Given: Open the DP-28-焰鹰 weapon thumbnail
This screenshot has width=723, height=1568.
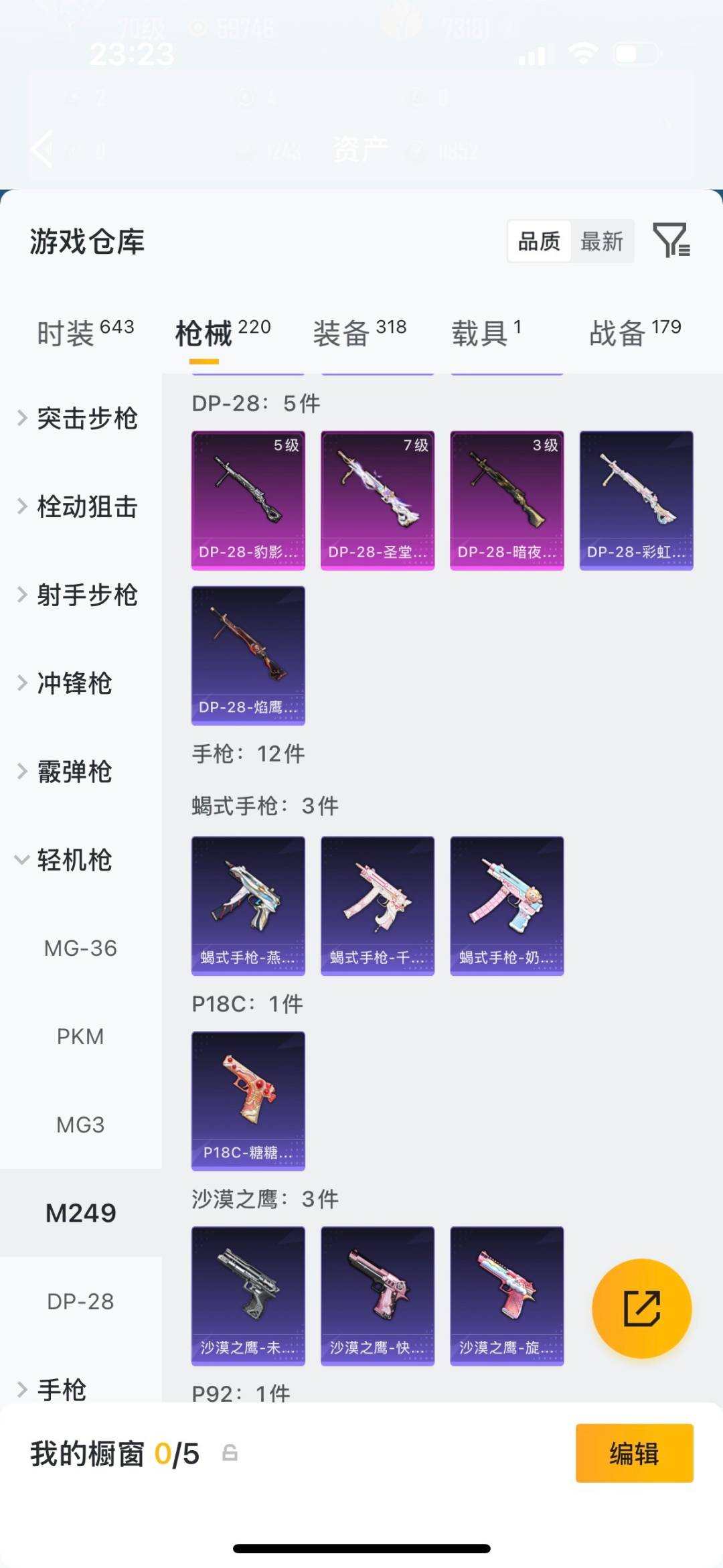Looking at the screenshot, I should [248, 656].
